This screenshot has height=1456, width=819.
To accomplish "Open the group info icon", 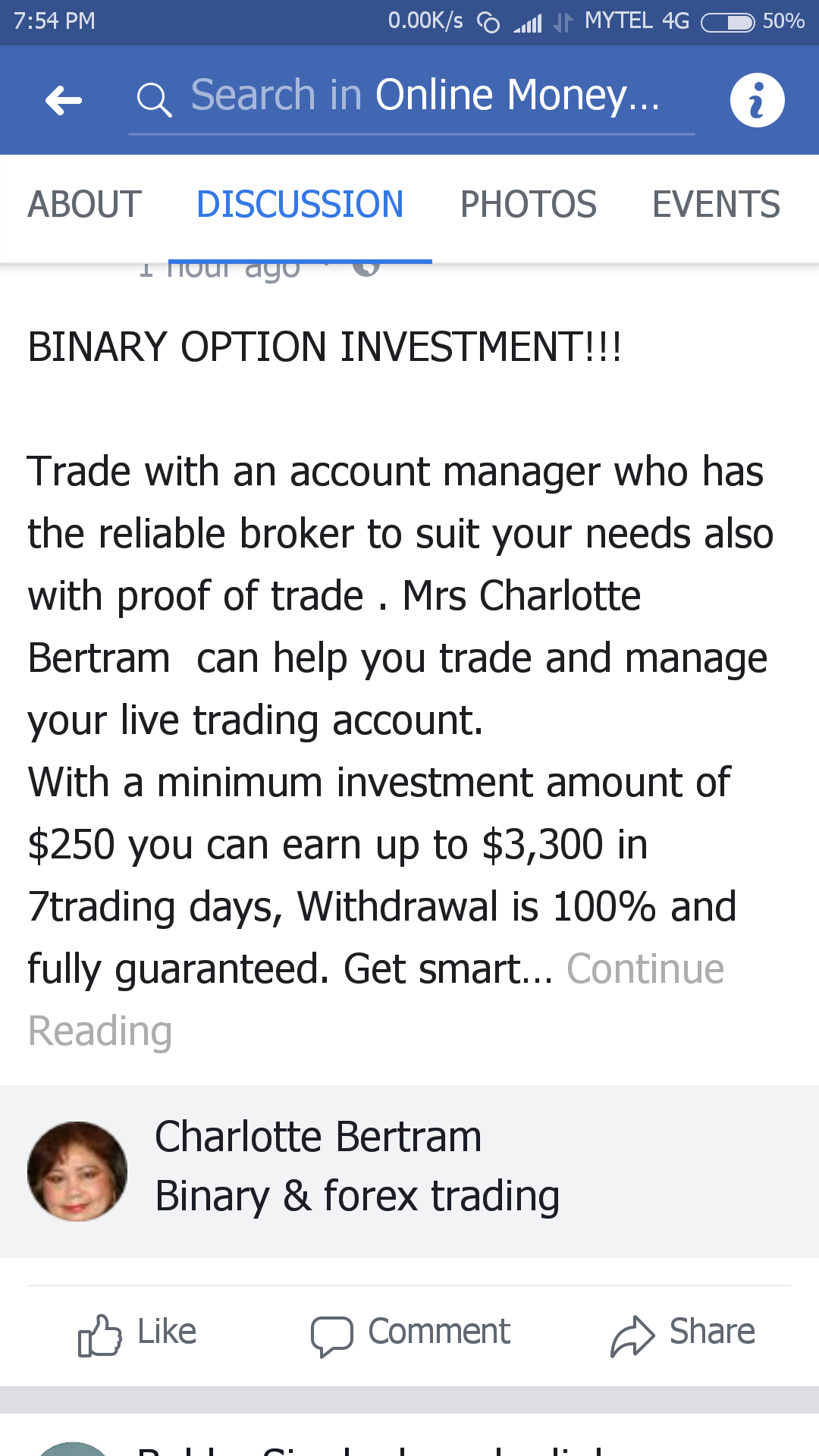I will (x=757, y=100).
